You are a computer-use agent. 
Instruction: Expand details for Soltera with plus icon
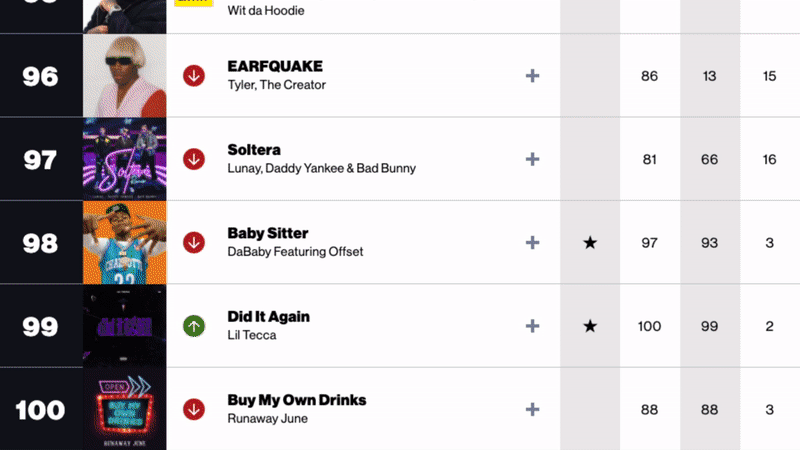(x=532, y=159)
